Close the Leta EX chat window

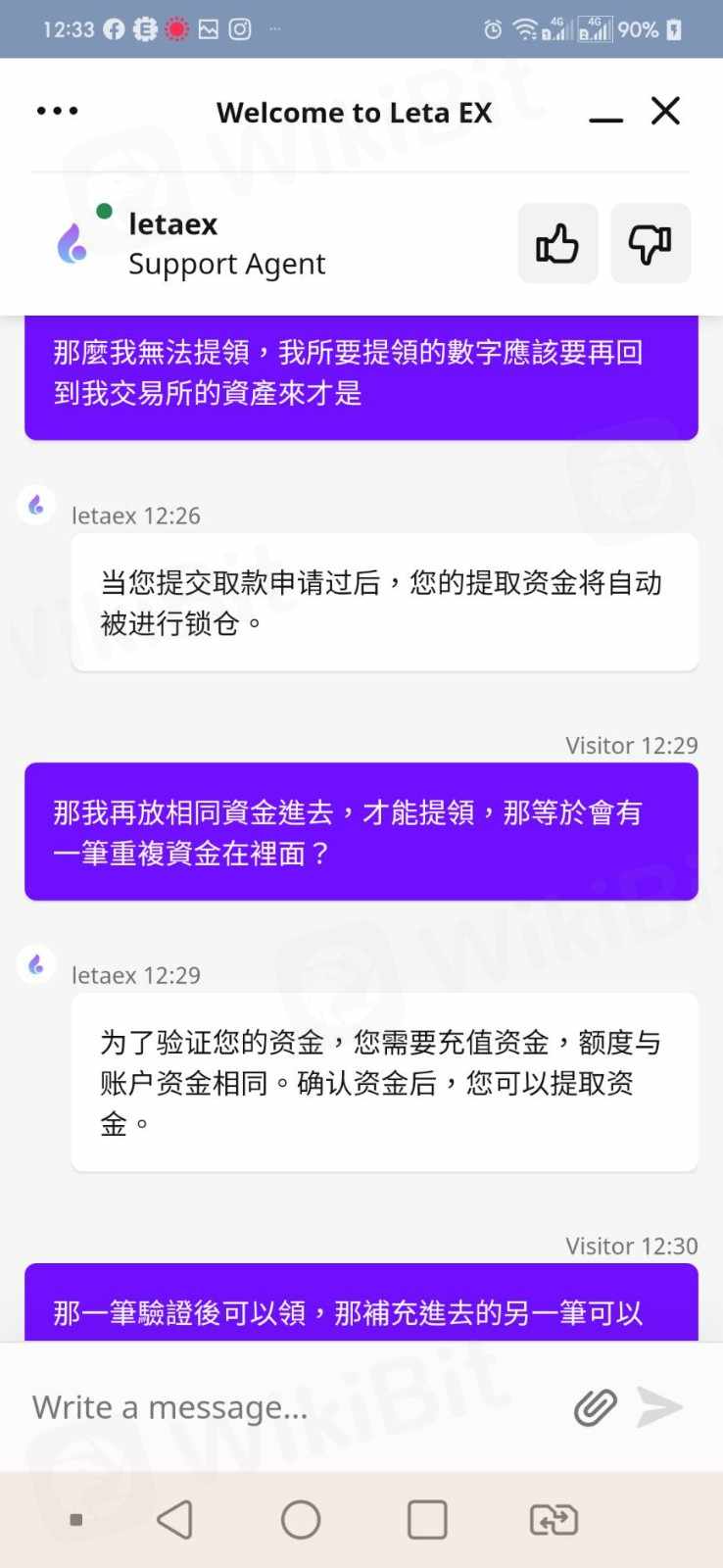[x=666, y=111]
